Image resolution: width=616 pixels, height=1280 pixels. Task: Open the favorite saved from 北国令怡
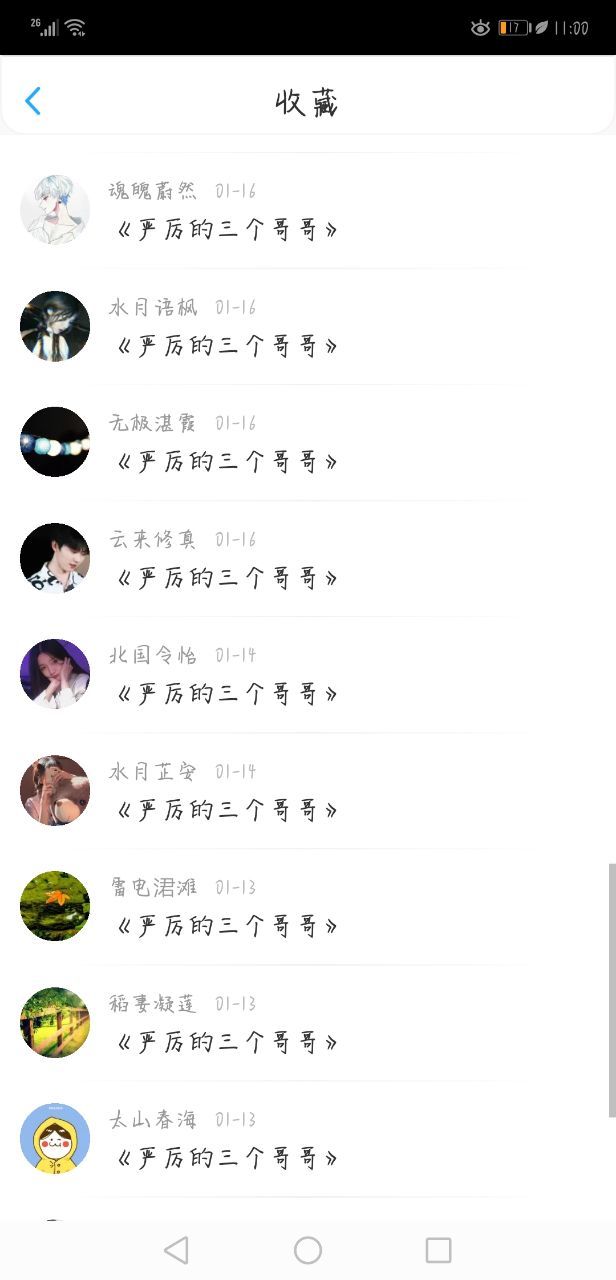click(x=308, y=674)
